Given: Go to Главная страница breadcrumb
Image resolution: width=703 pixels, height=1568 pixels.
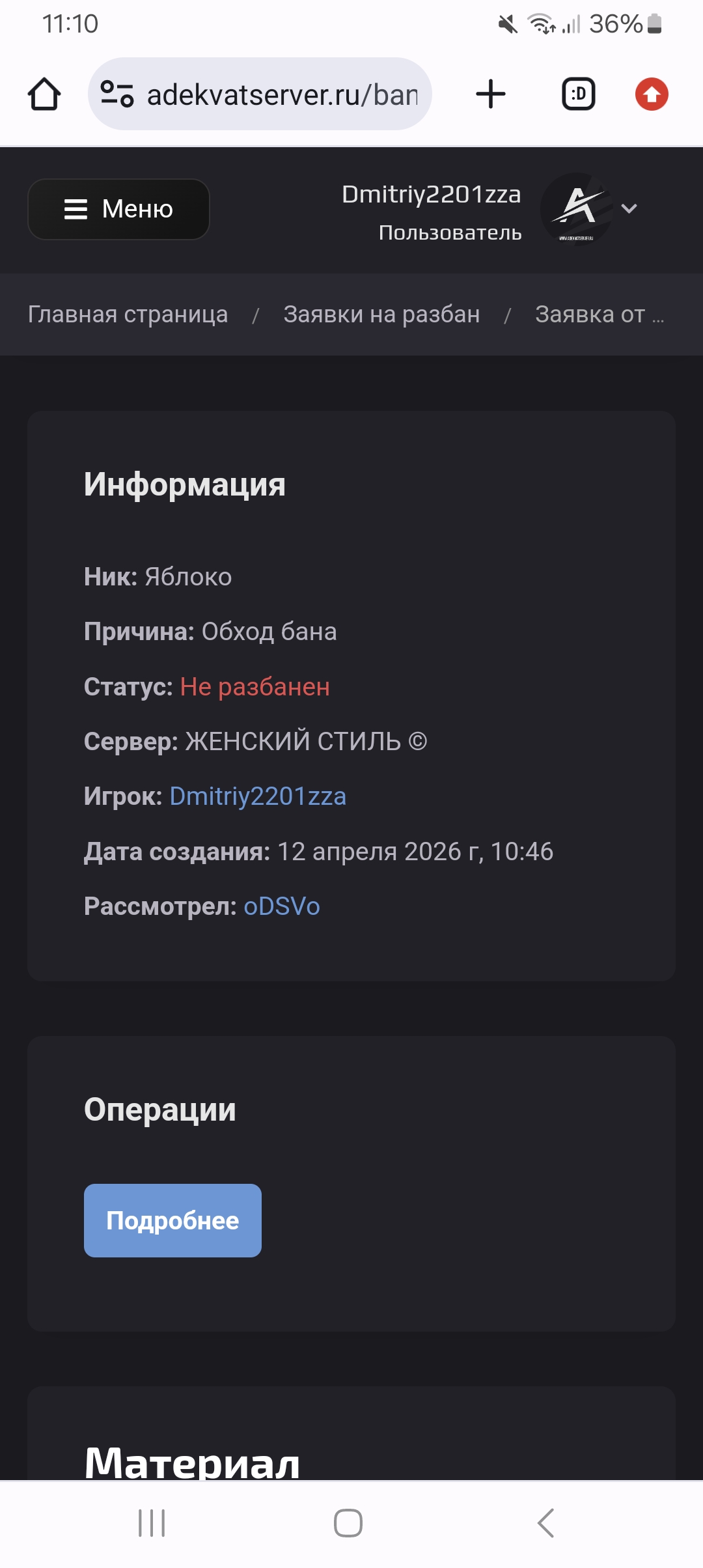Looking at the screenshot, I should point(128,315).
